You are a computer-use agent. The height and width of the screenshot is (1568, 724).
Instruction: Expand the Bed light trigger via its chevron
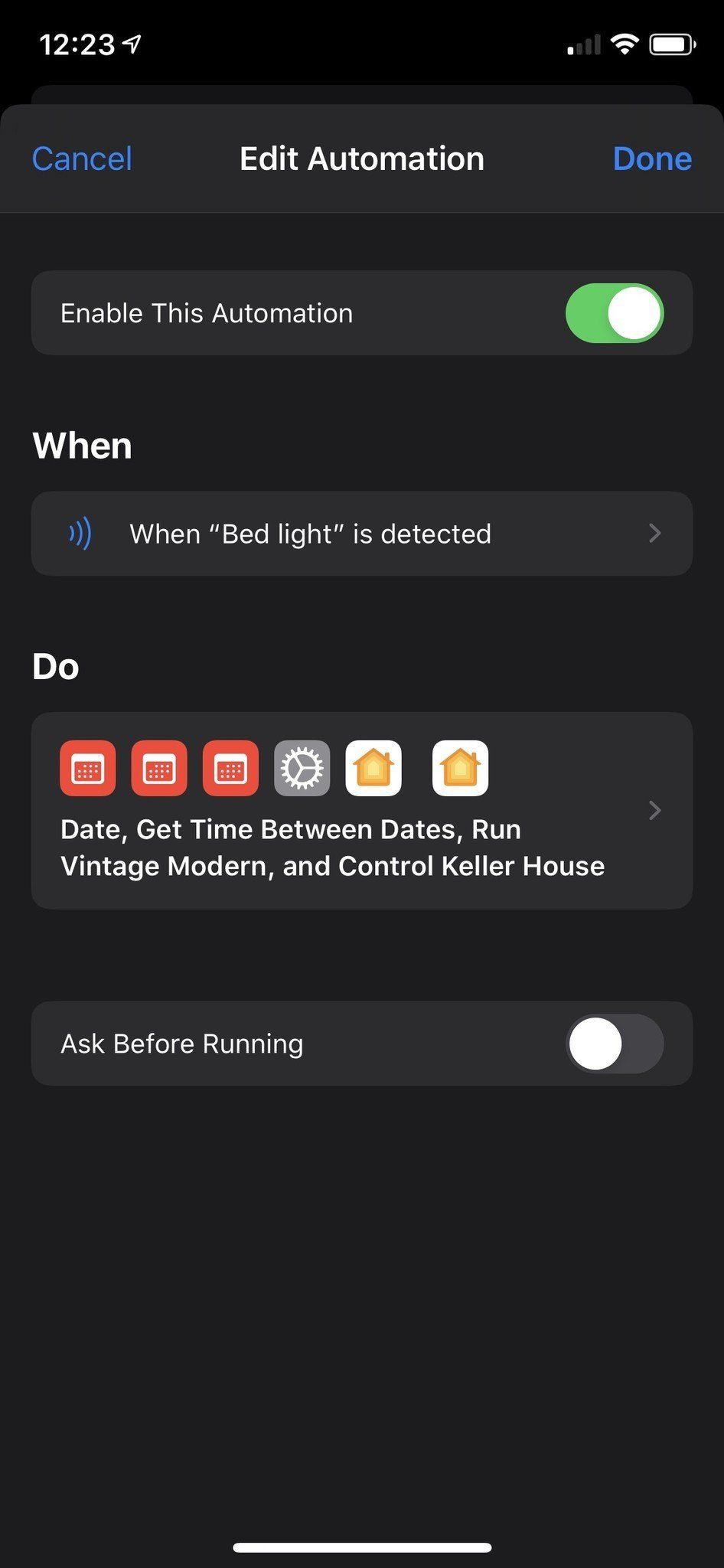pyautogui.click(x=655, y=534)
